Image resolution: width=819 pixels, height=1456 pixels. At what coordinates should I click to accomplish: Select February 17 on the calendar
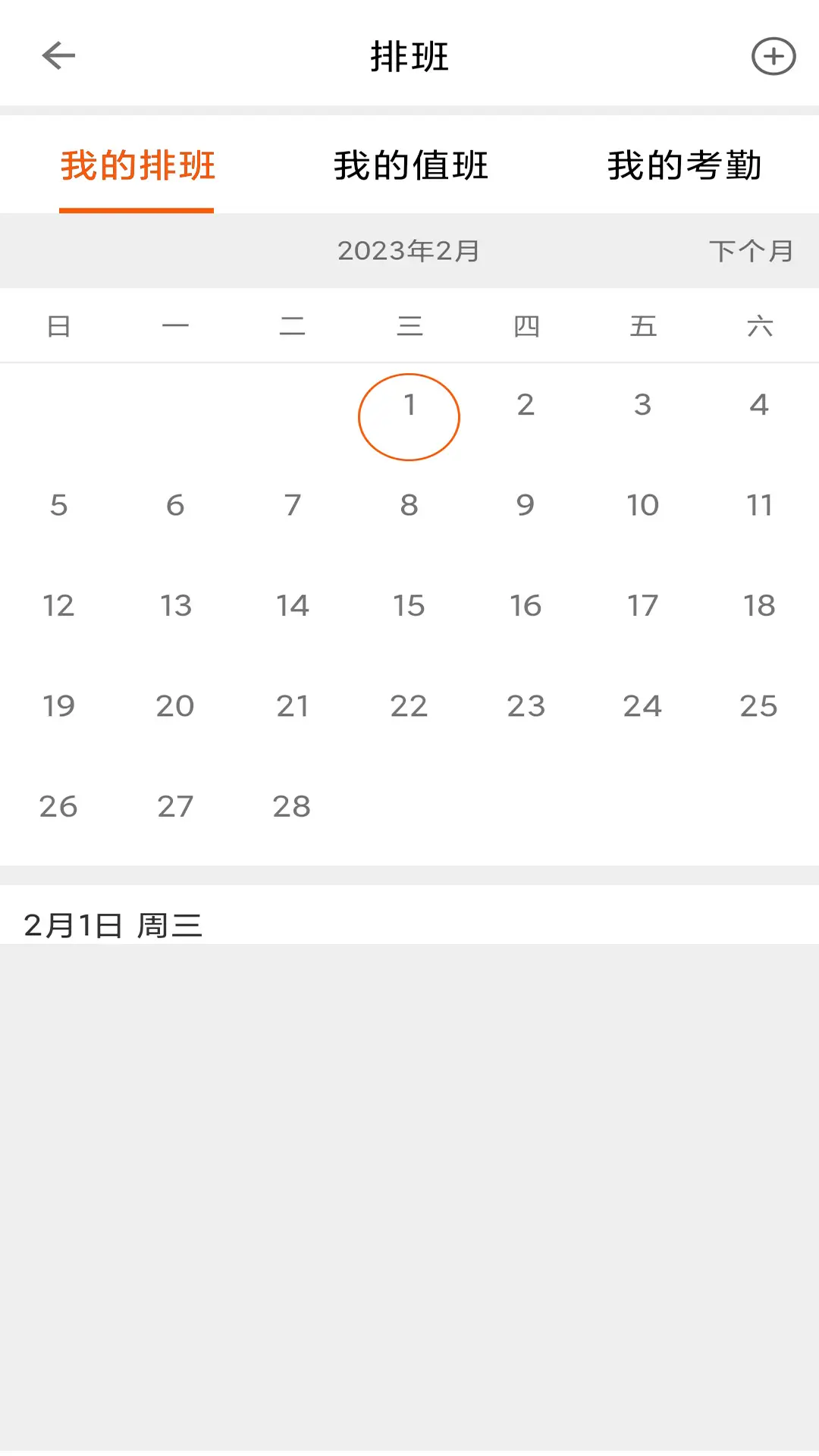pyautogui.click(x=642, y=605)
